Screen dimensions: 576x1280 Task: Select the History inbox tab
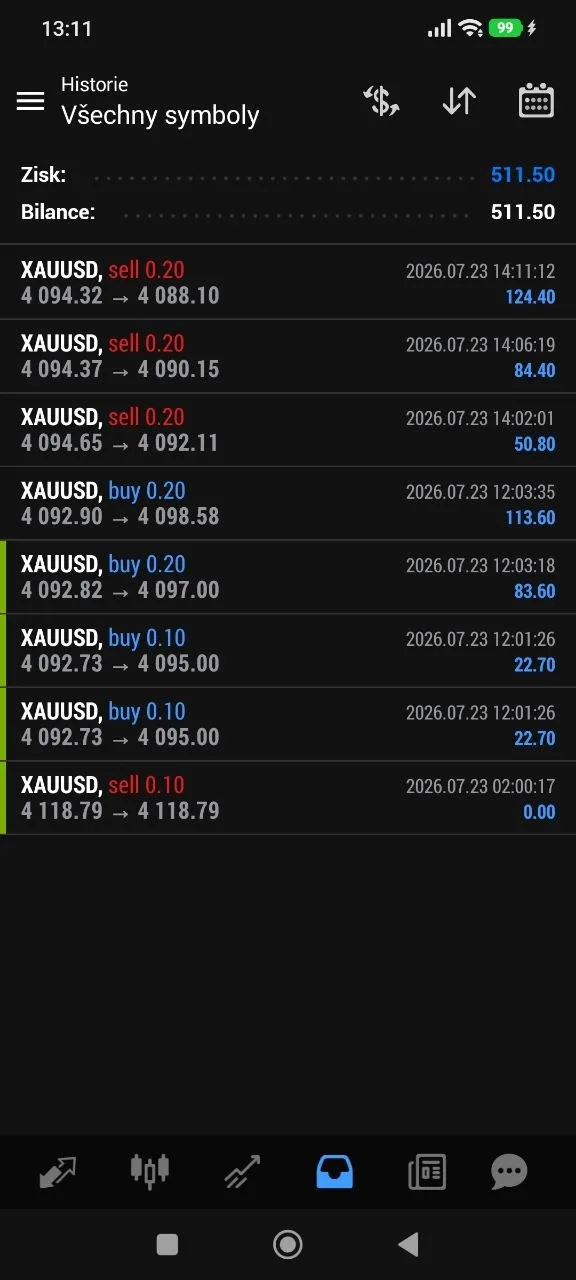coord(335,1172)
